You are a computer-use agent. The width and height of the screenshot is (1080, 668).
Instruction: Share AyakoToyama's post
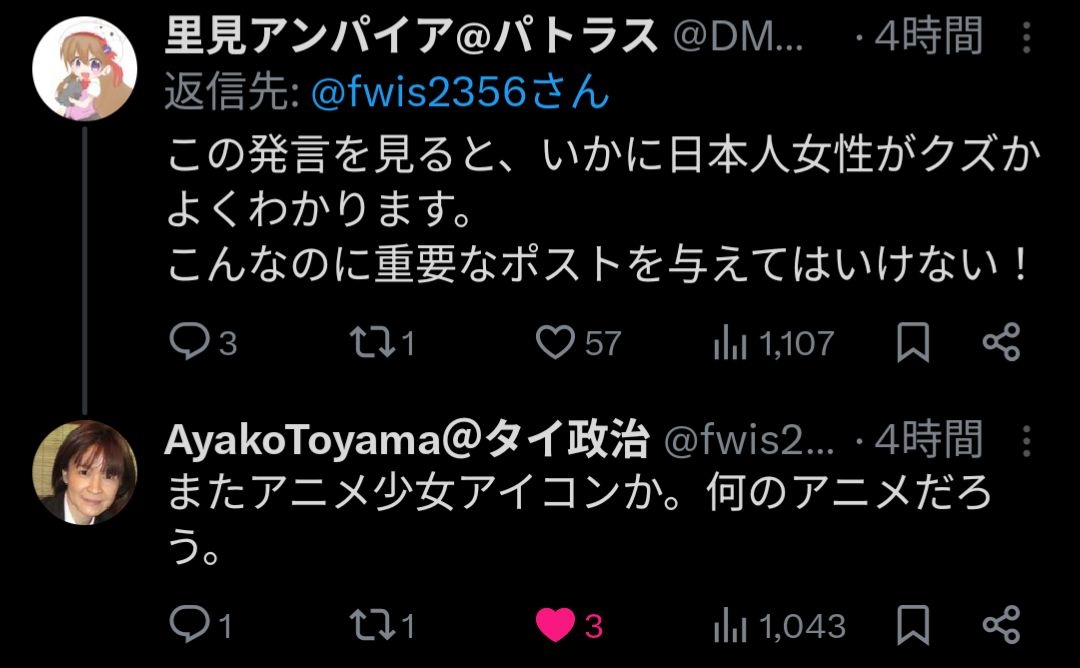[1001, 626]
